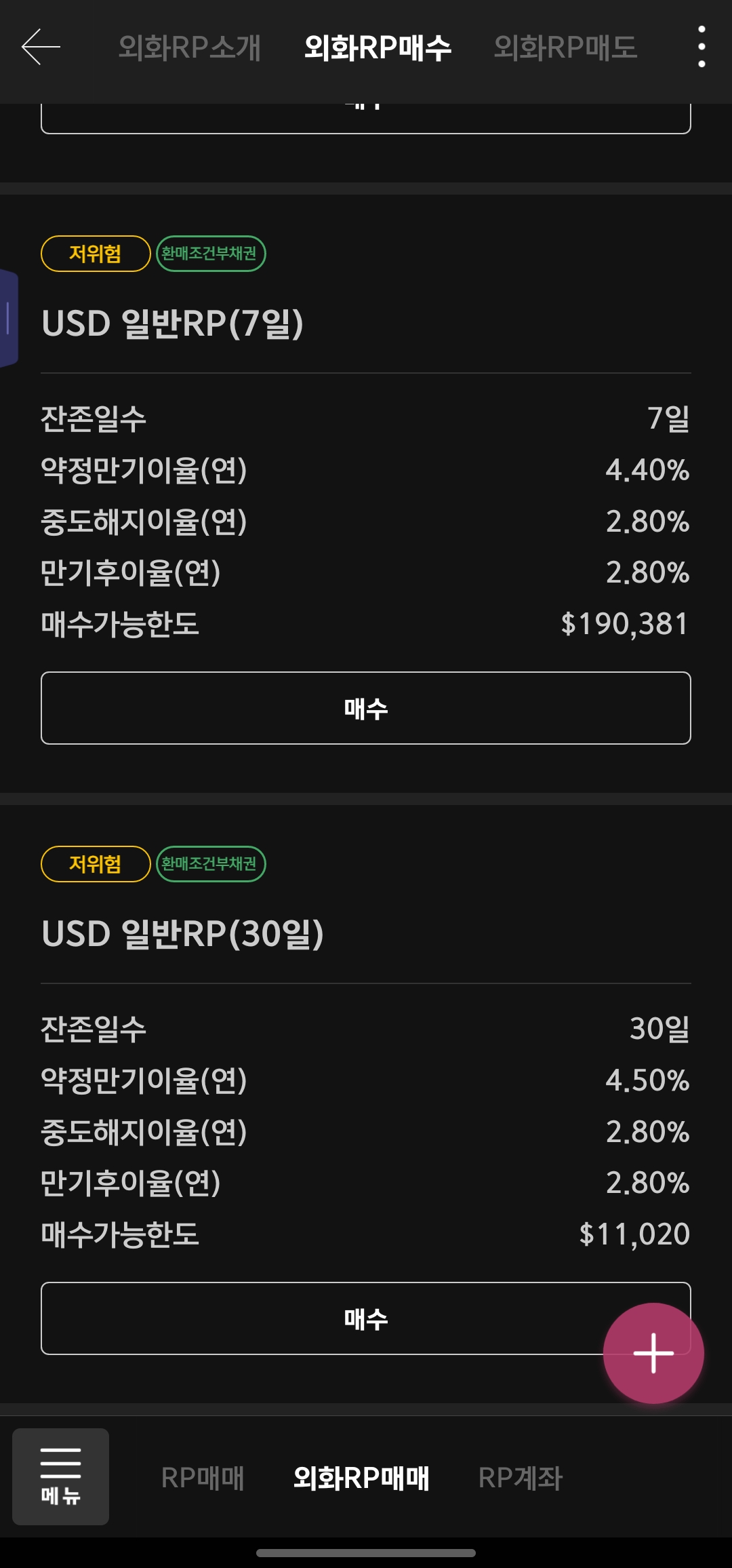Tap 매수 button for USD 일반RP(7일)
732x1568 pixels.
[x=366, y=709]
